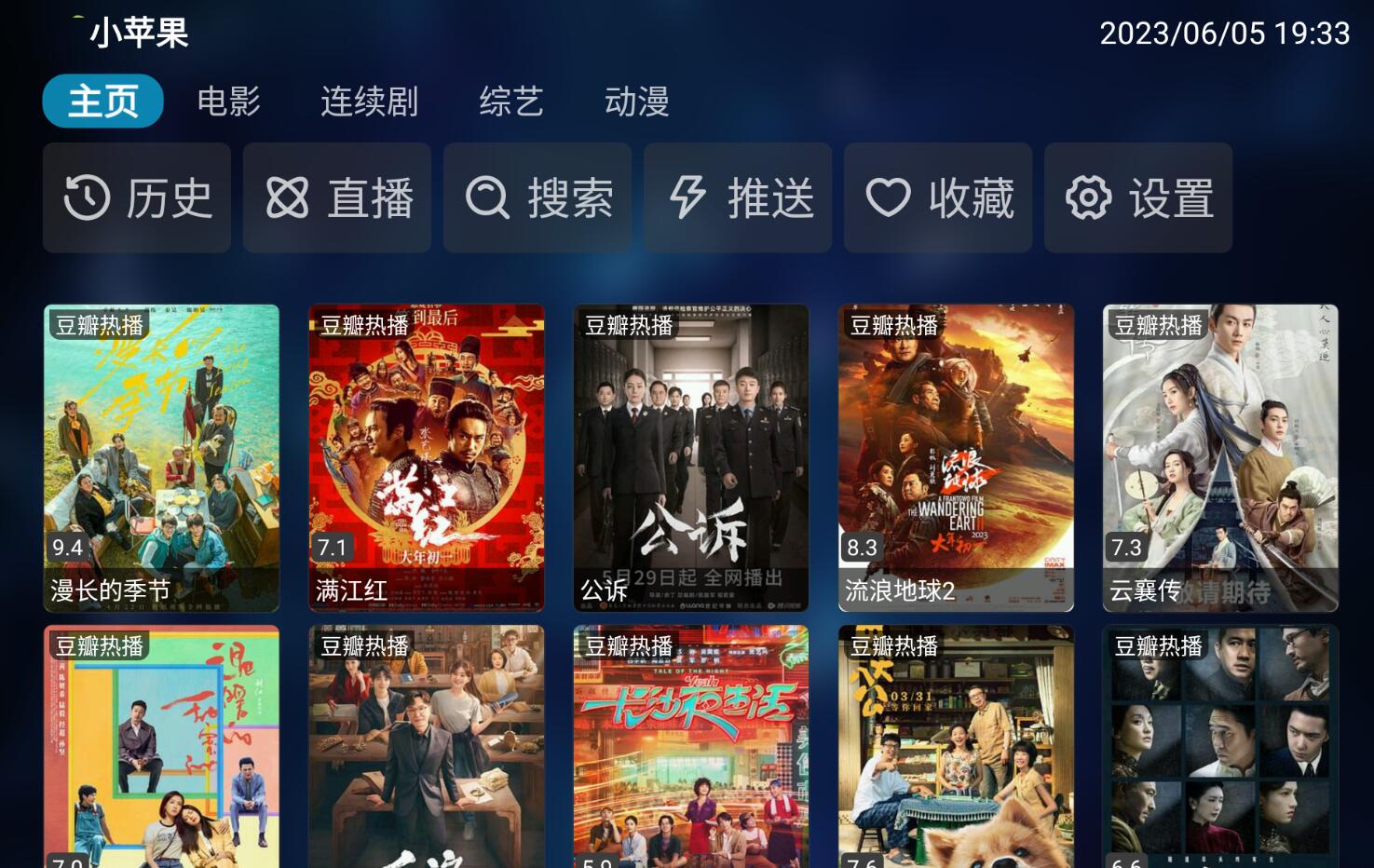Open the 云襄传 series card

click(x=1220, y=457)
